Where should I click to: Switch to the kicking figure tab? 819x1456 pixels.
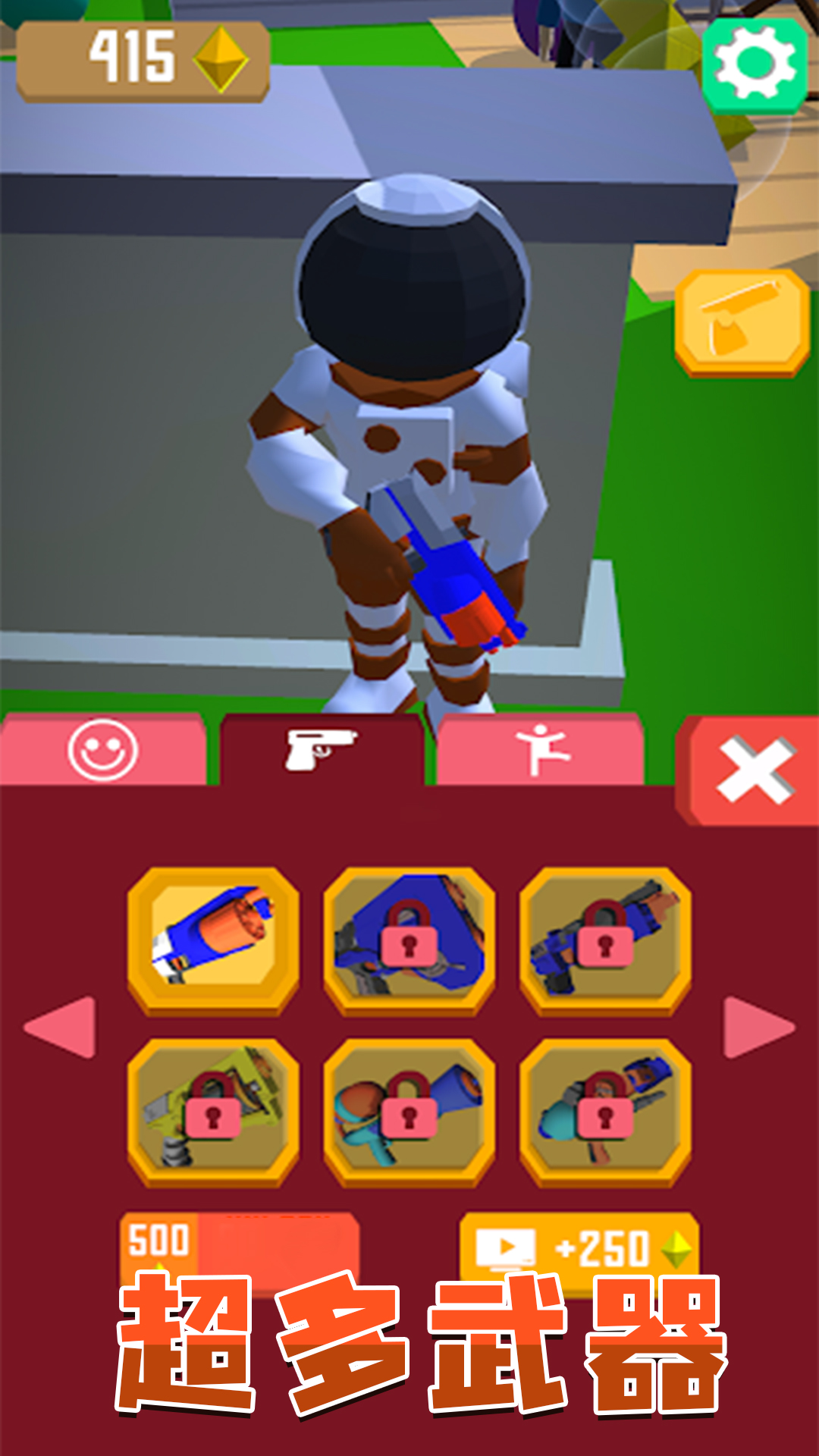(x=540, y=751)
